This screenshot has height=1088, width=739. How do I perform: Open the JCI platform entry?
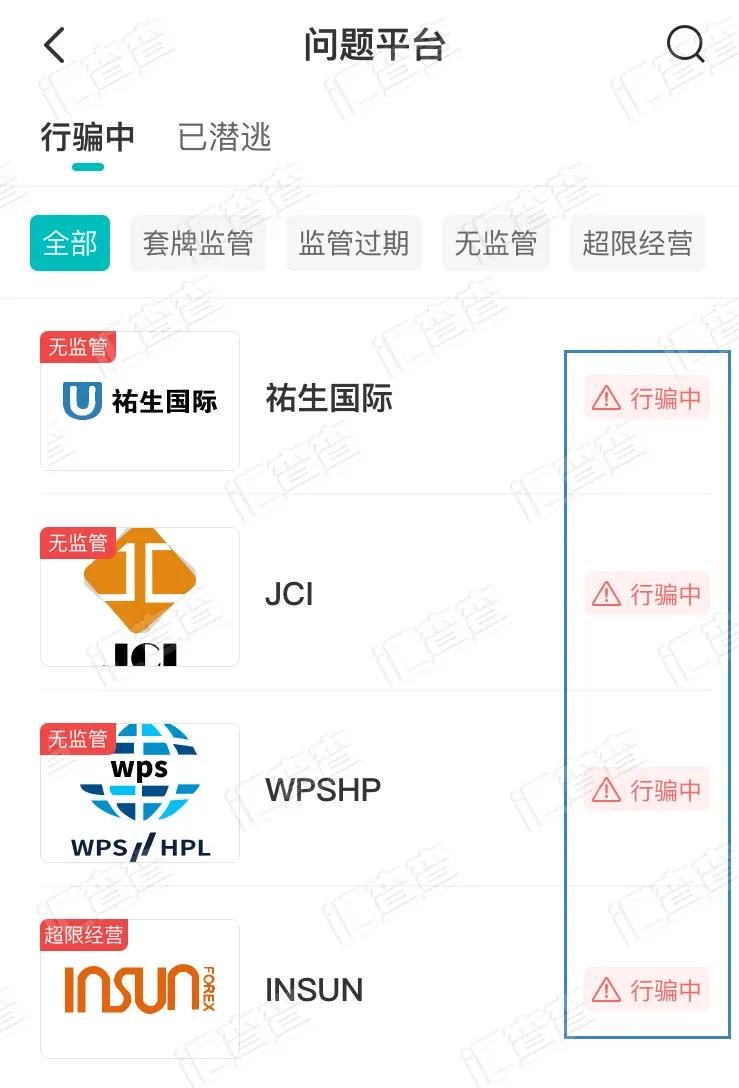pos(375,595)
